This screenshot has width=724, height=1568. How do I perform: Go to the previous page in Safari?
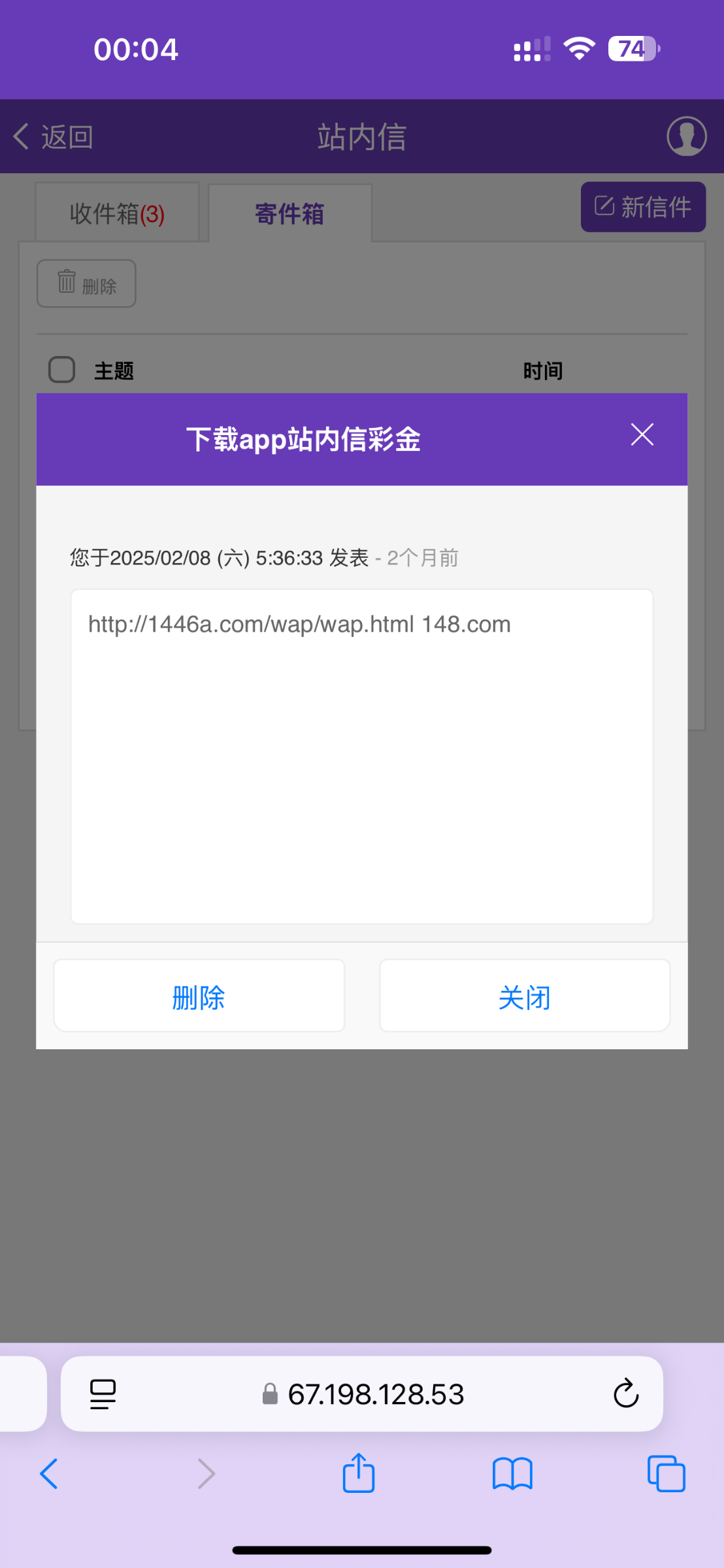point(50,1475)
